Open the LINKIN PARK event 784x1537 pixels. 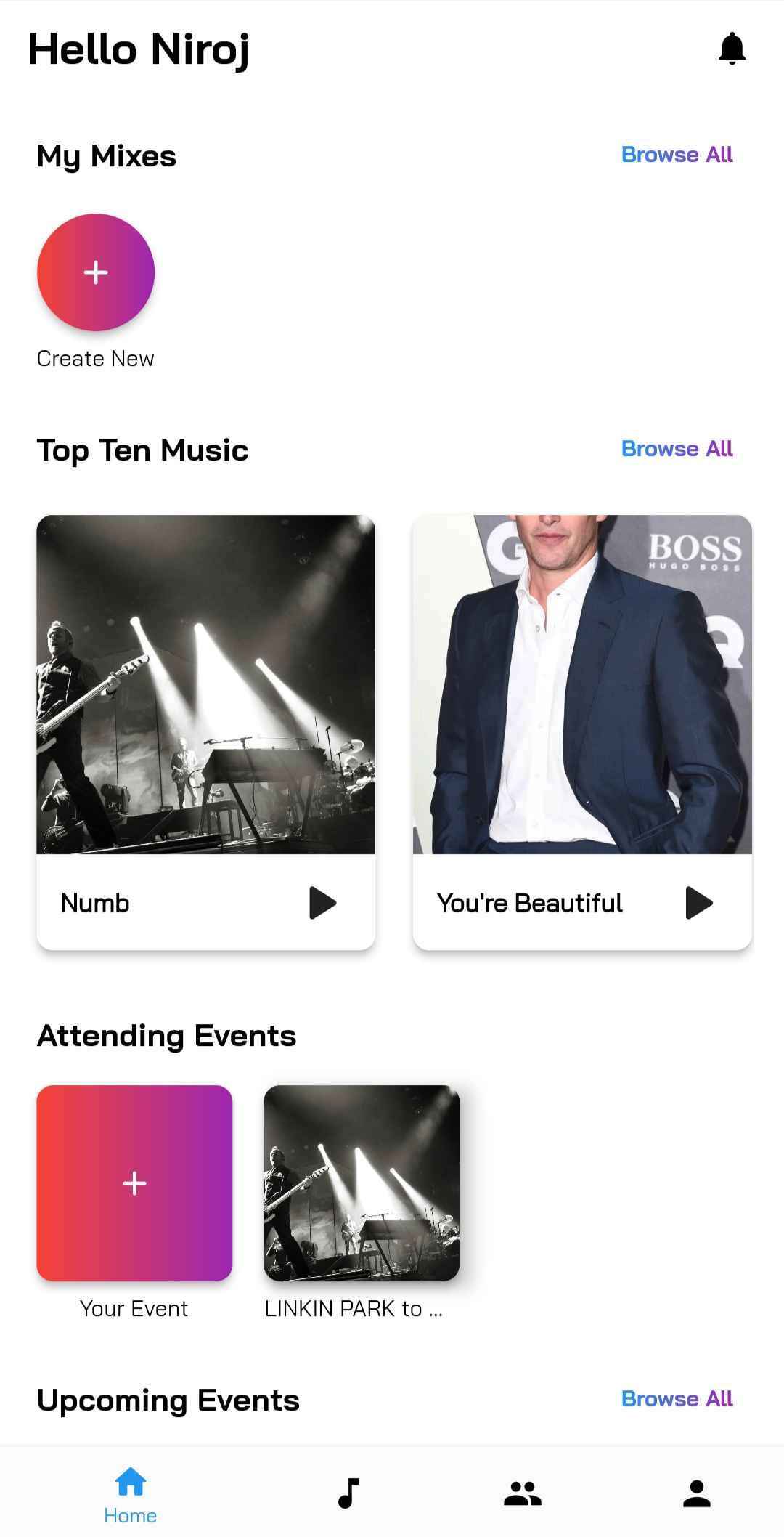(x=362, y=1183)
